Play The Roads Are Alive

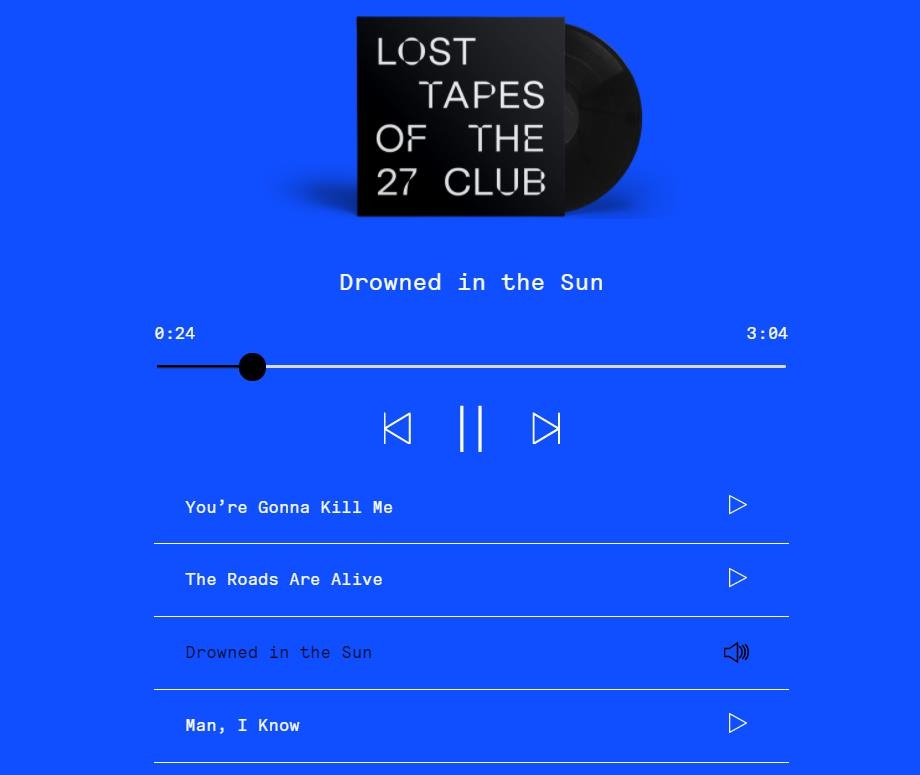[x=737, y=578]
